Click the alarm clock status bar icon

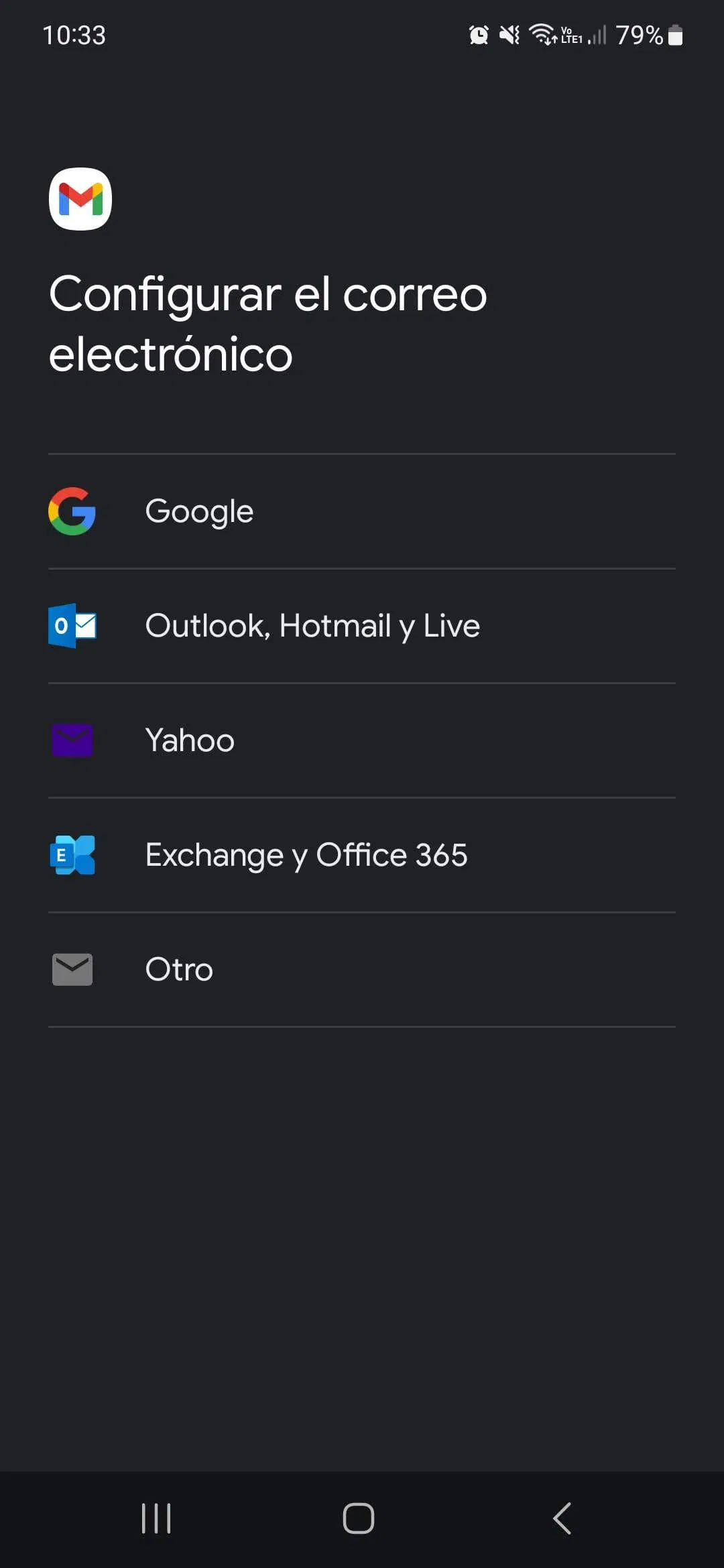[x=478, y=35]
